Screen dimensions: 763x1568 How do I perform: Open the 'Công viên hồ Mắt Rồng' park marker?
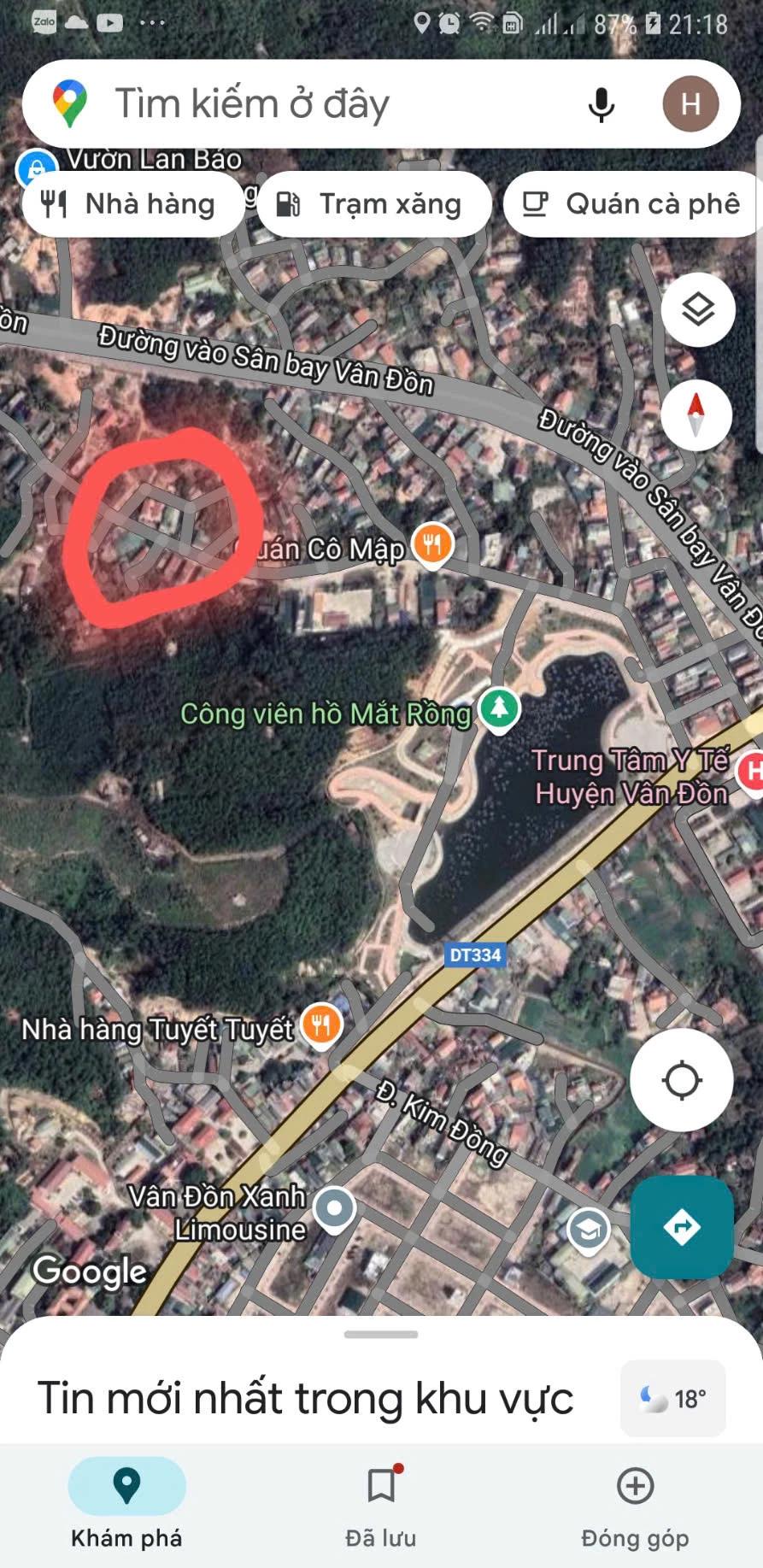click(x=499, y=708)
